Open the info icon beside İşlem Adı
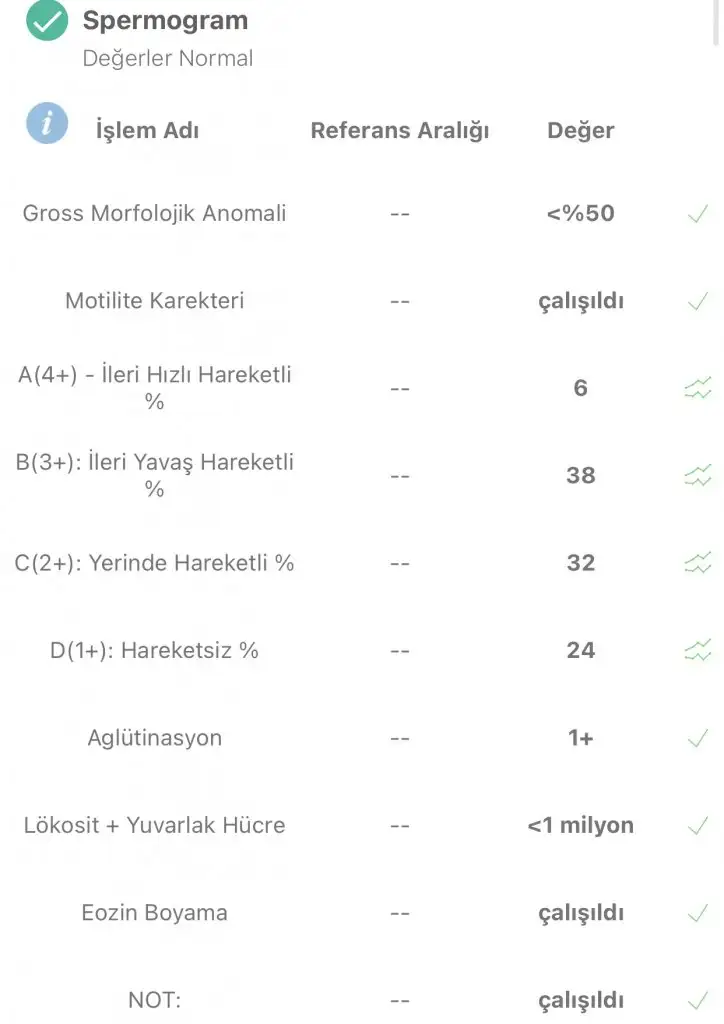This screenshot has width=724, height=1024. point(47,125)
